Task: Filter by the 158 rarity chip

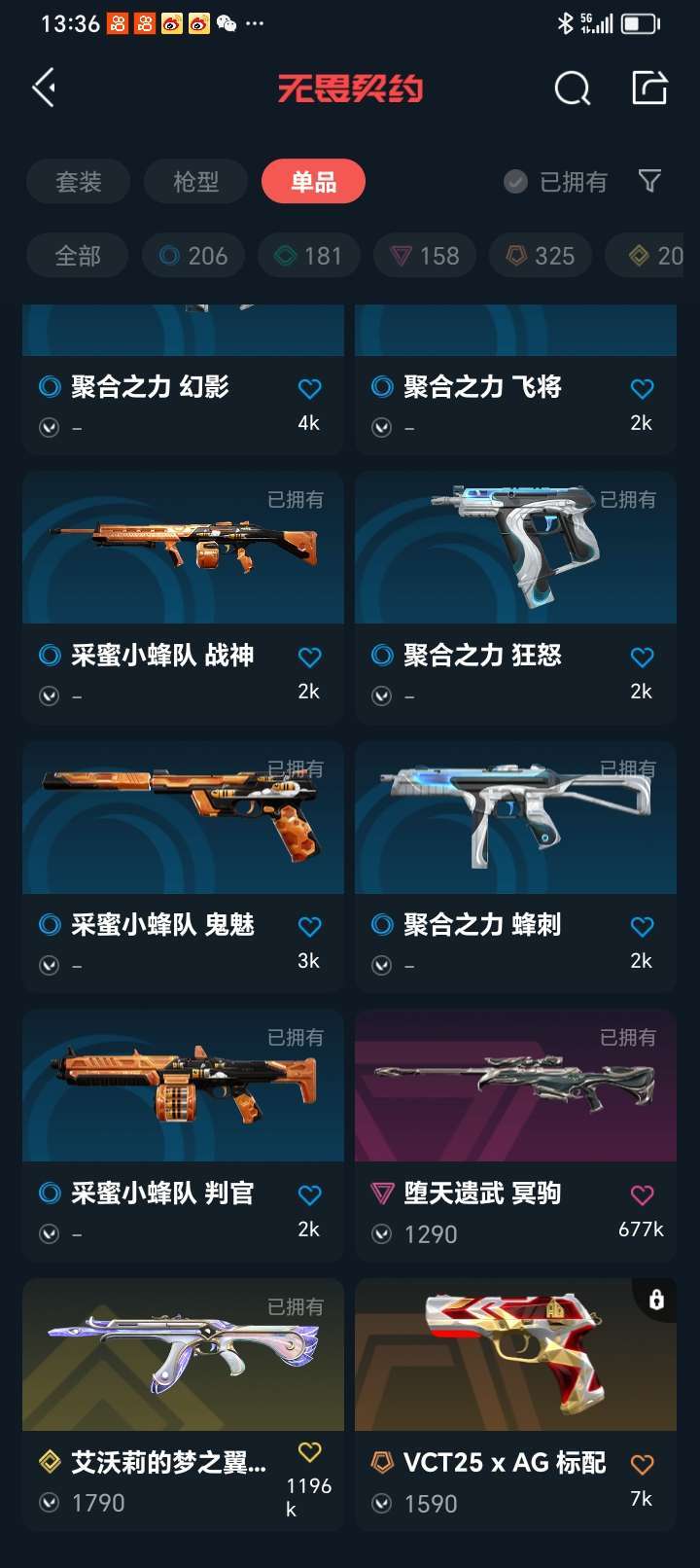Action: coord(425,256)
